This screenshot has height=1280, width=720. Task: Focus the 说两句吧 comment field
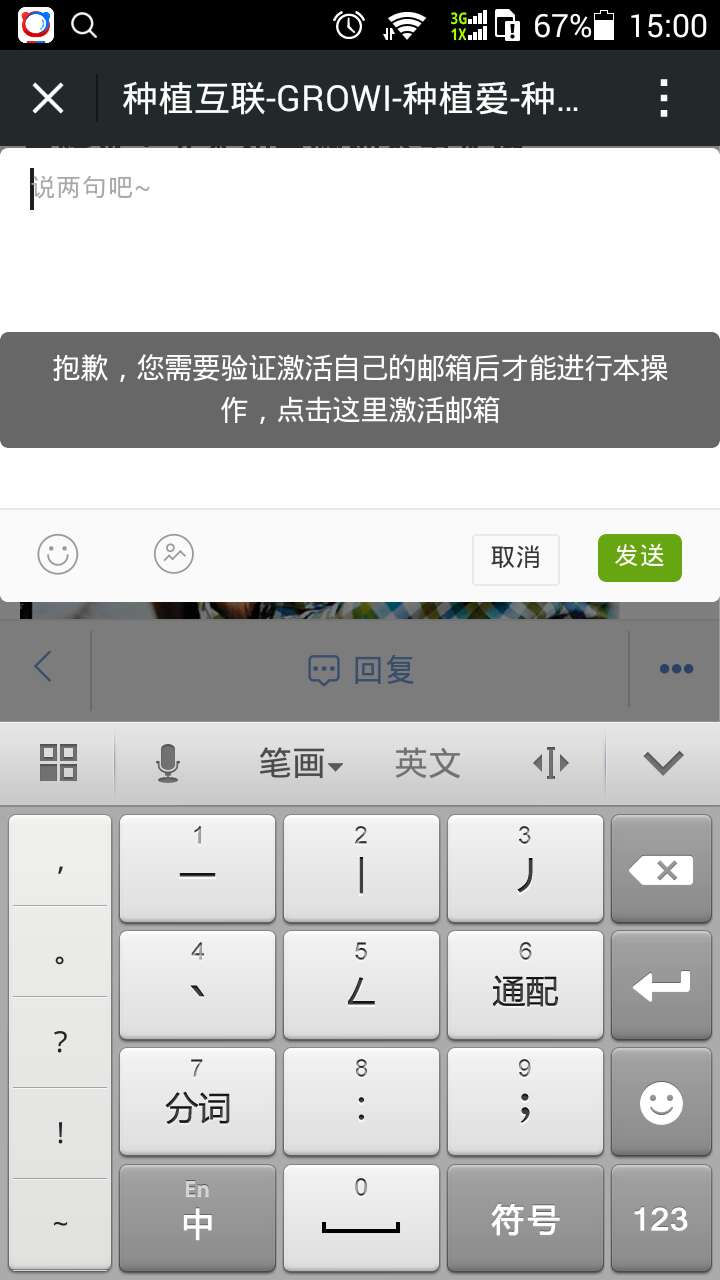(x=360, y=240)
